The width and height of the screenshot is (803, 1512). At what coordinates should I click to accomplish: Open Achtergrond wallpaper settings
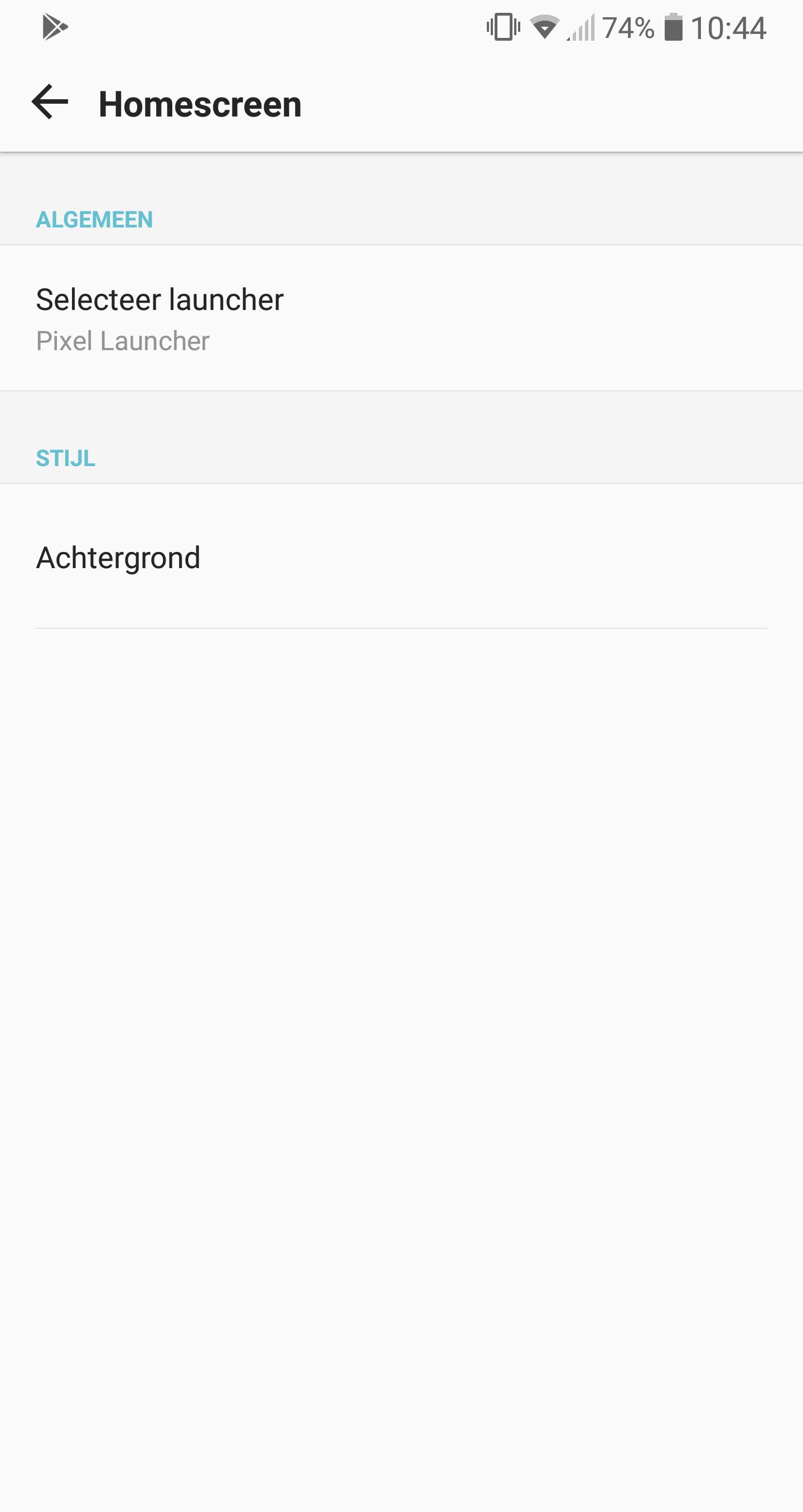pos(119,557)
